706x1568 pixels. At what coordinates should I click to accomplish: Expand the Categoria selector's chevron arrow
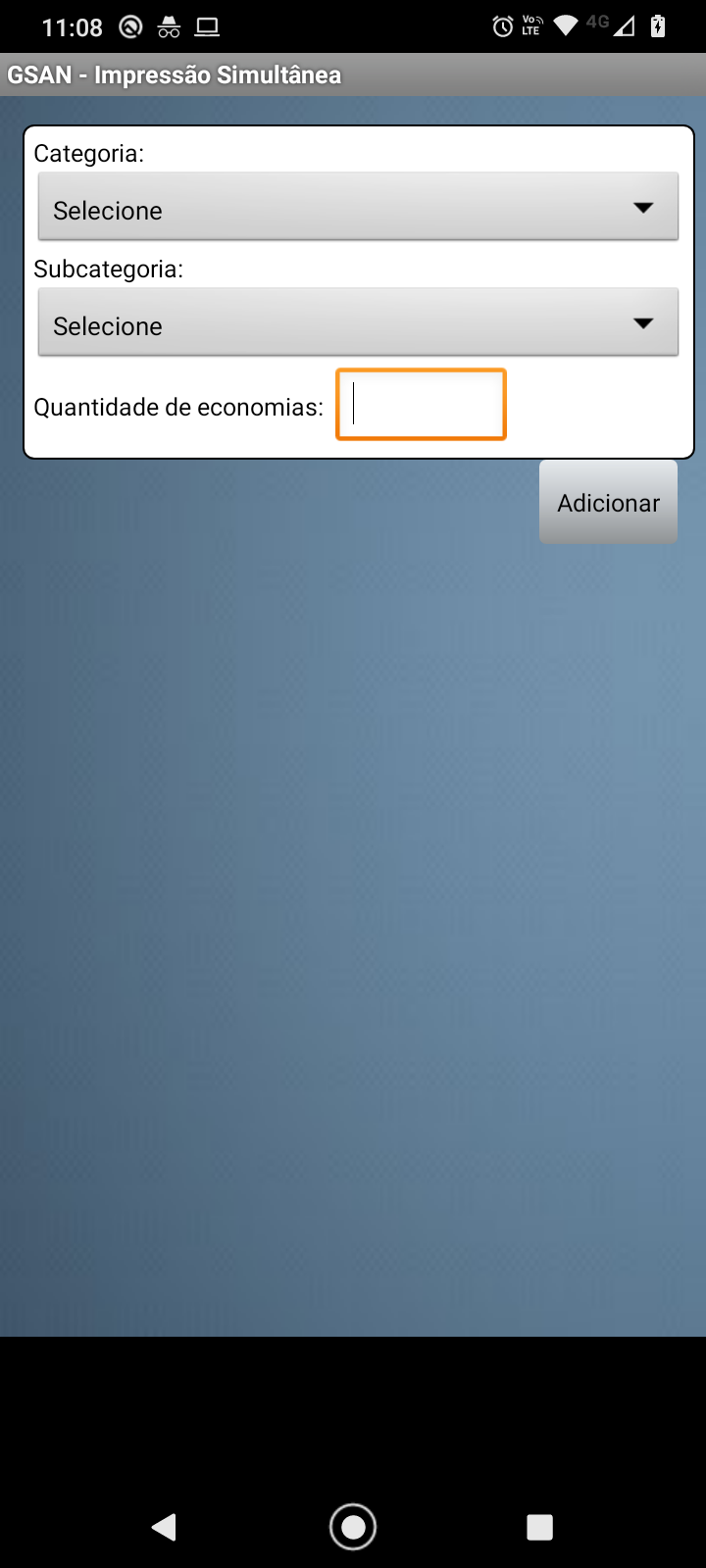click(x=646, y=206)
